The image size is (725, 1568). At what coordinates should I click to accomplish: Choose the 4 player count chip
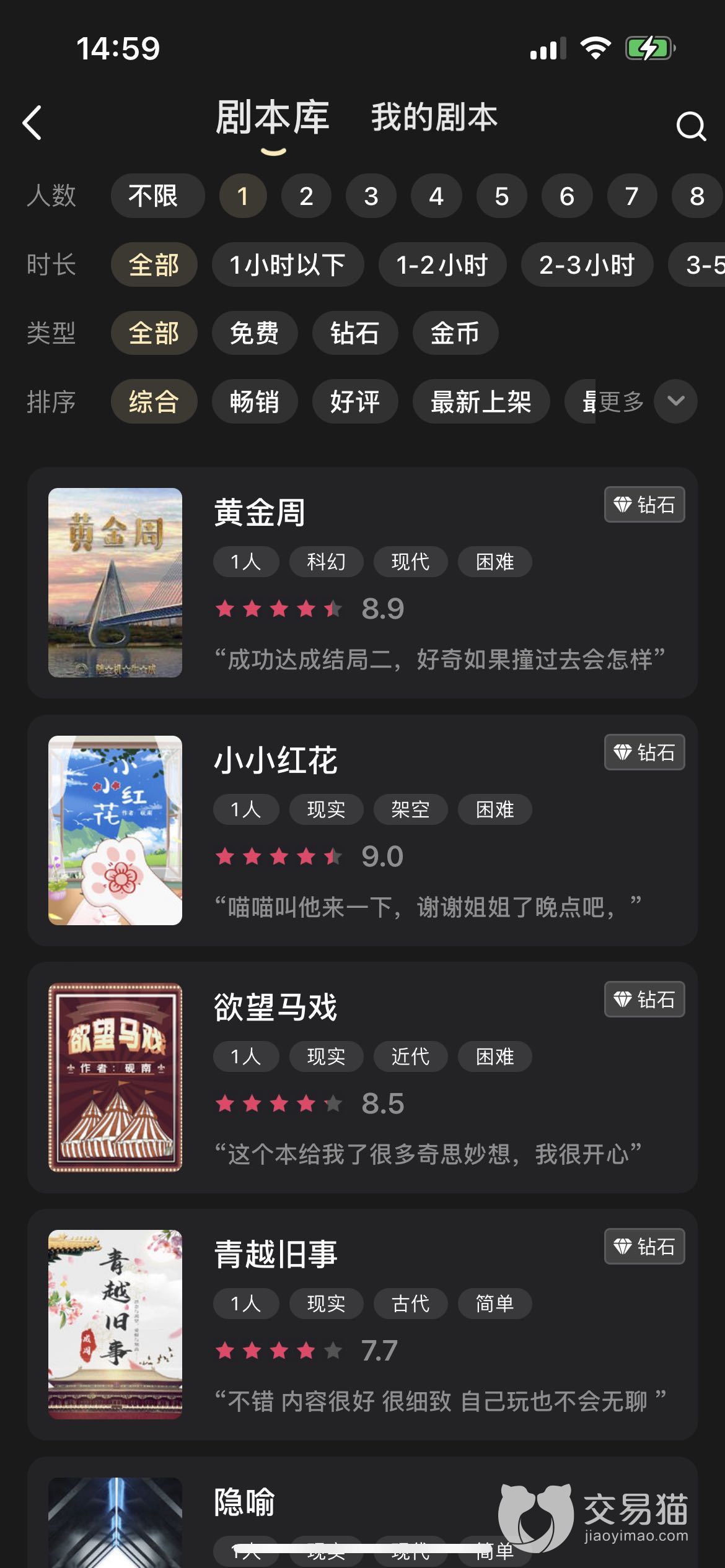coord(436,196)
